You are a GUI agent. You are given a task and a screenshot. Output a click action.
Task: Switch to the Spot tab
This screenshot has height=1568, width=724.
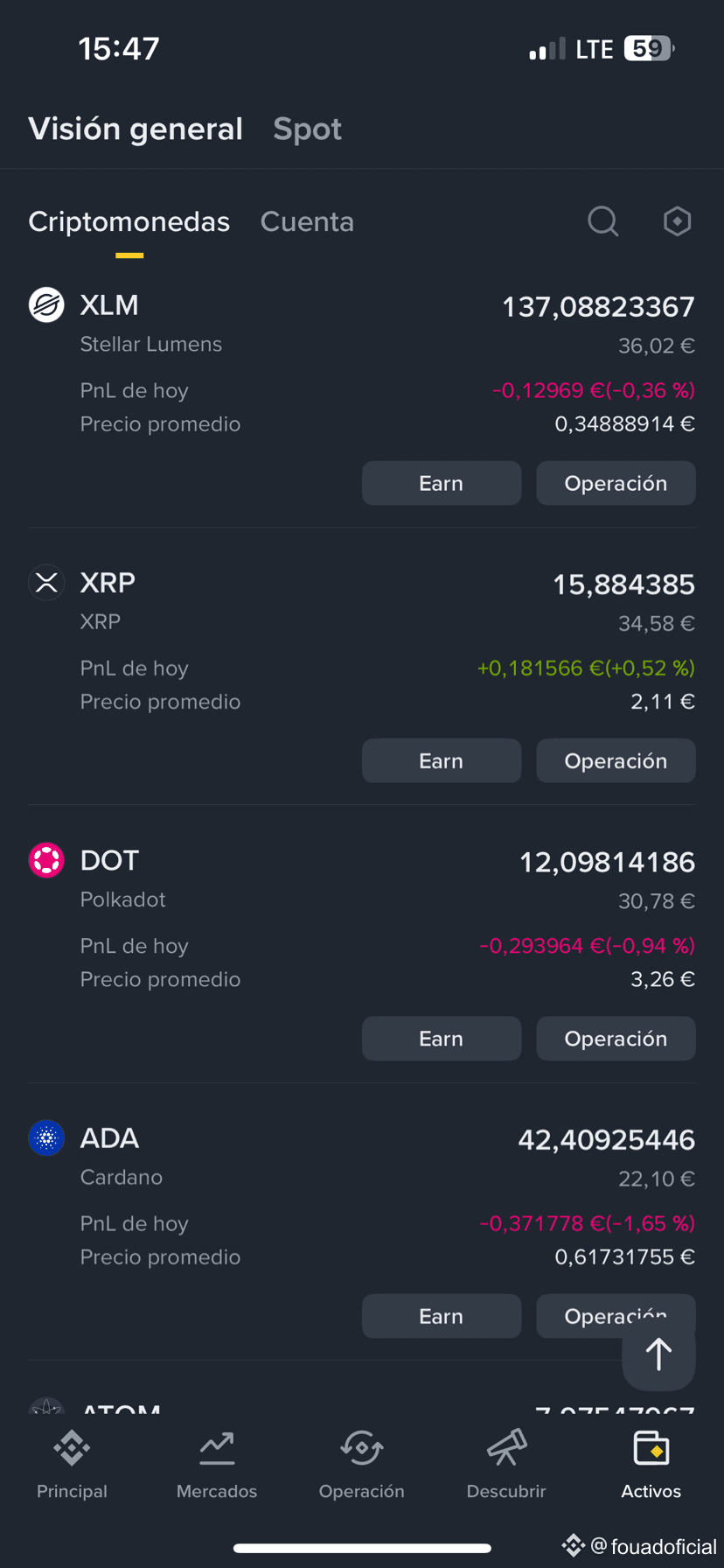(x=307, y=129)
